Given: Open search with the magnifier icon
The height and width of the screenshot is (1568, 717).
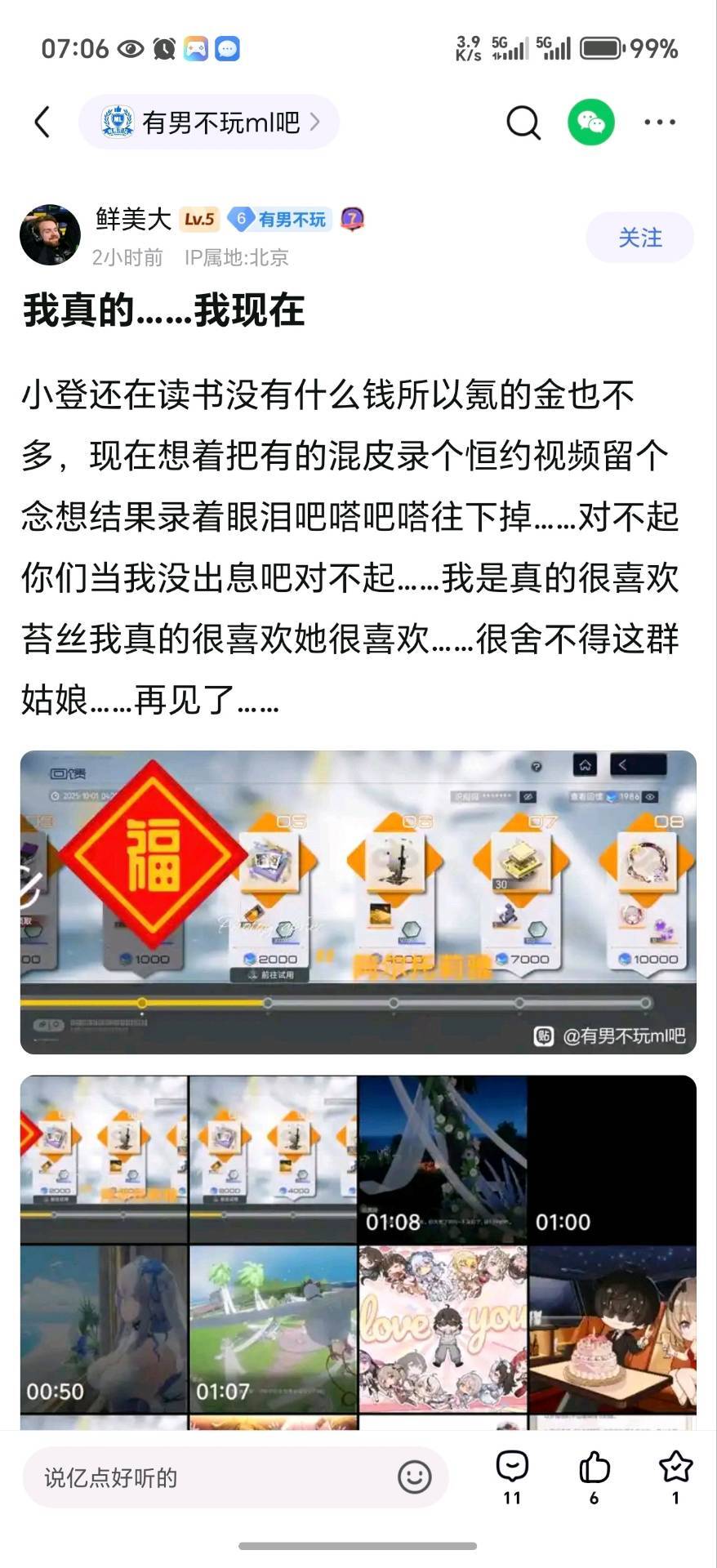Looking at the screenshot, I should [523, 122].
